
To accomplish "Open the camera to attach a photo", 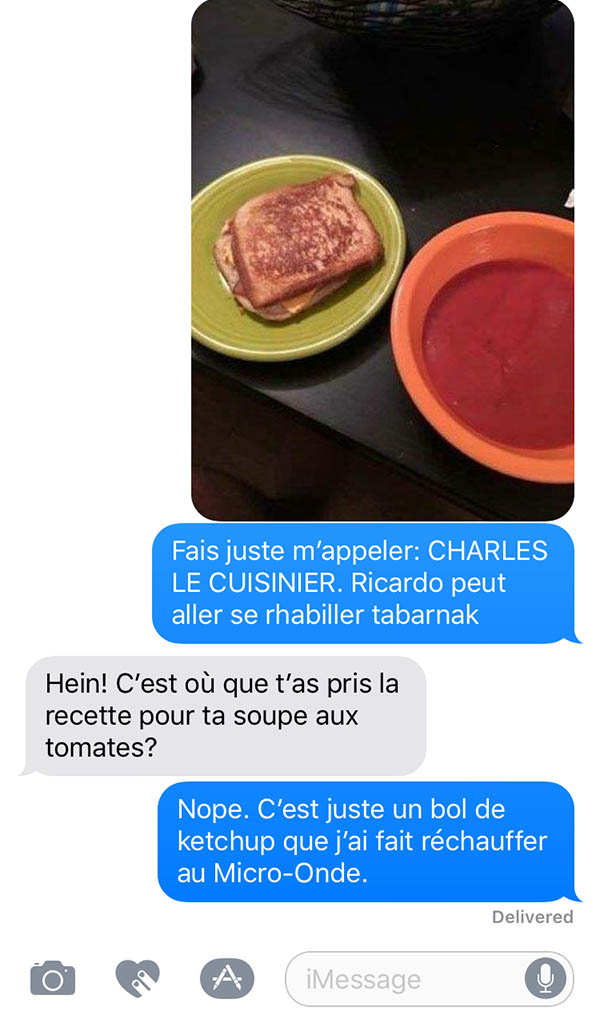I will (x=53, y=978).
